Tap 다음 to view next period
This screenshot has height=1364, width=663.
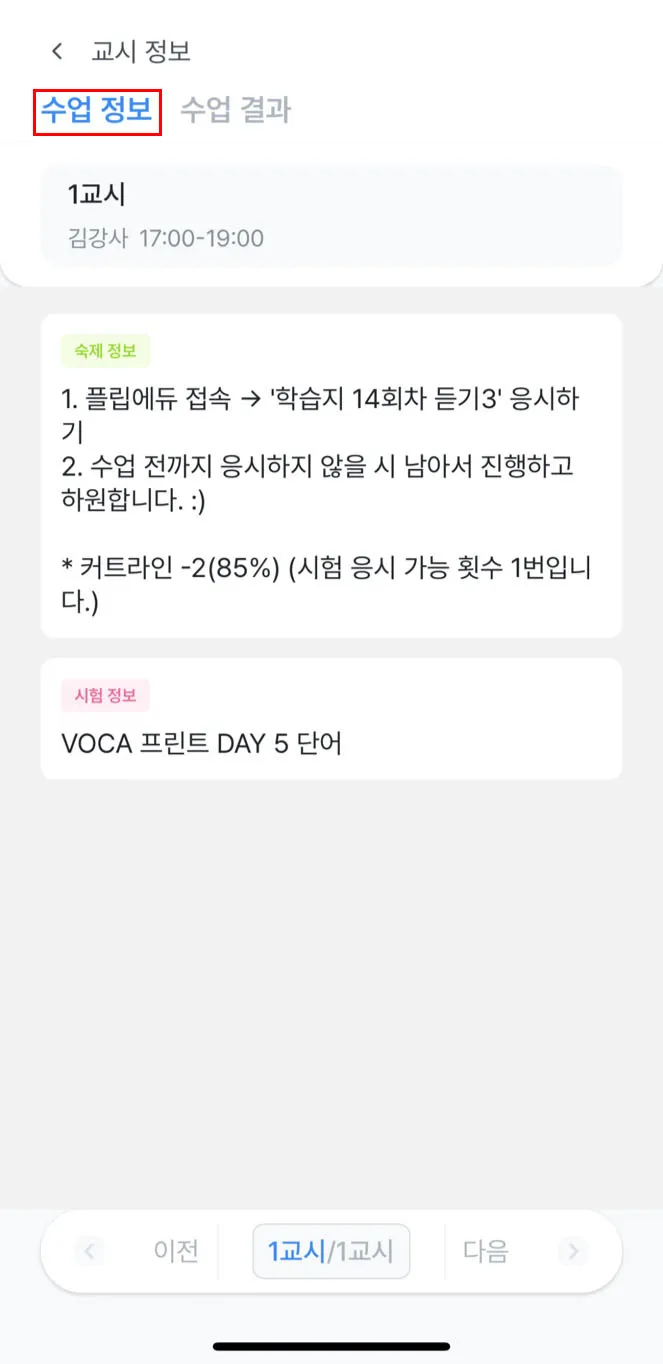[510, 1250]
